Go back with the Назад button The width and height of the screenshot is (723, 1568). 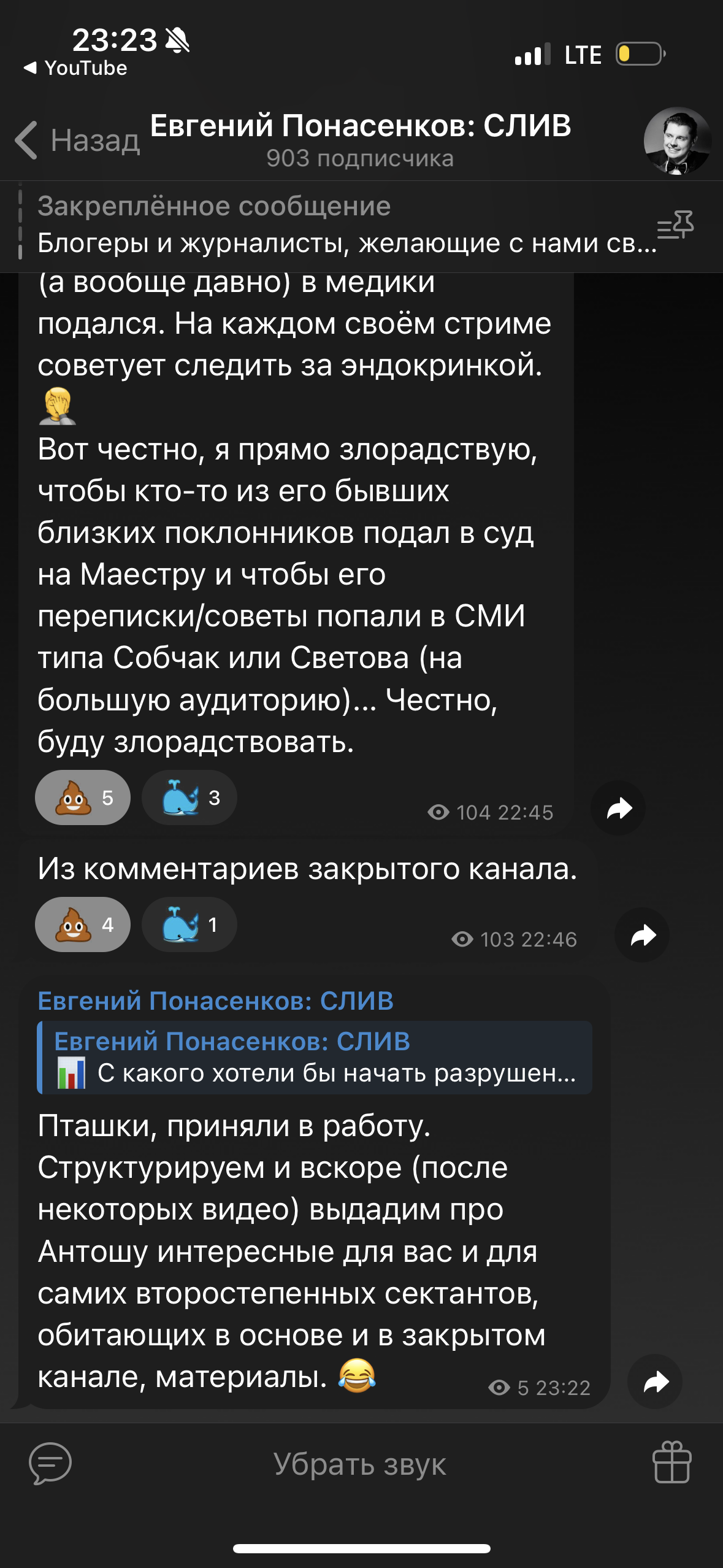click(x=77, y=140)
